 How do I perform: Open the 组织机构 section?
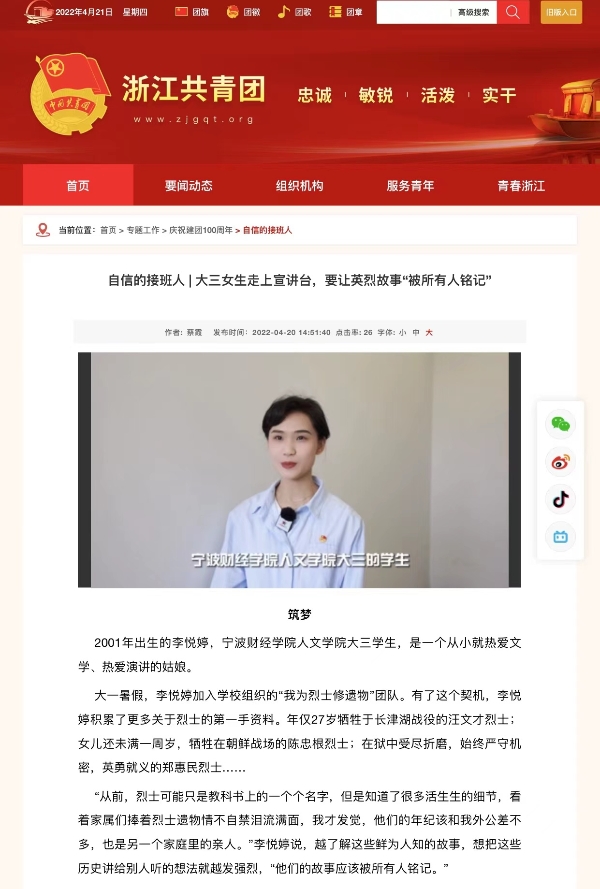(x=300, y=185)
